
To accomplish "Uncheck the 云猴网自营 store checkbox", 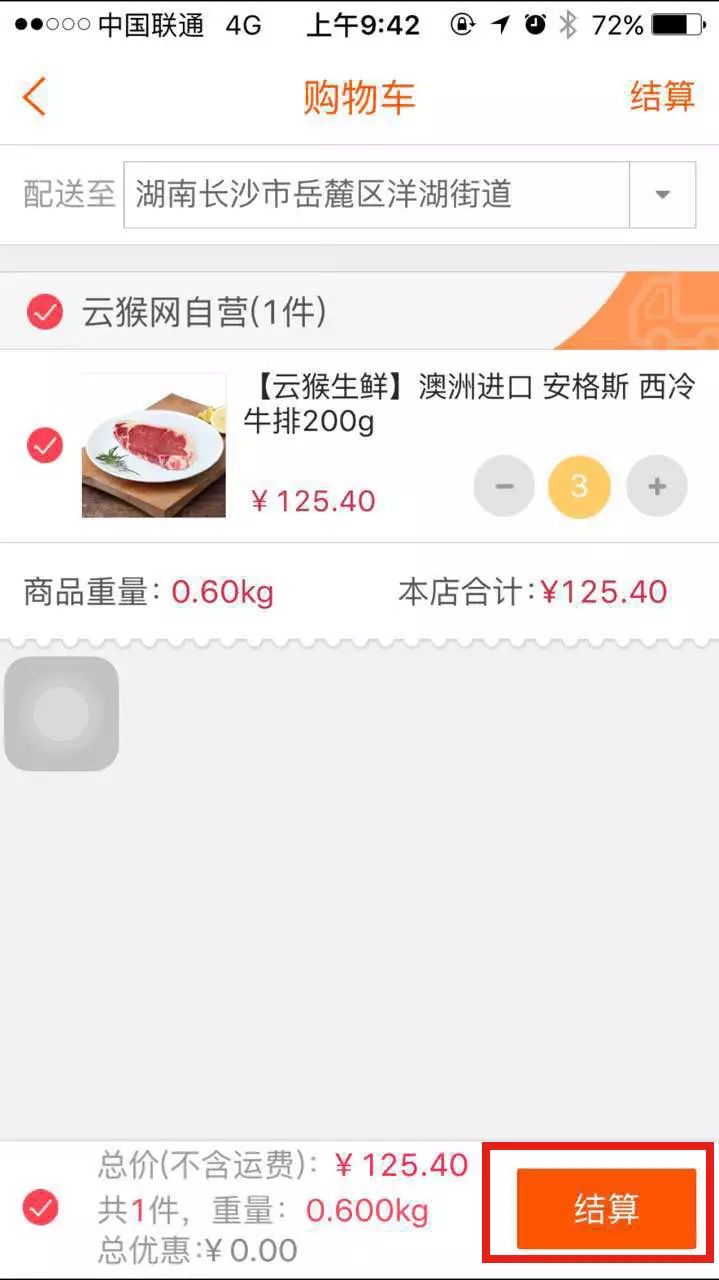I will tap(45, 312).
